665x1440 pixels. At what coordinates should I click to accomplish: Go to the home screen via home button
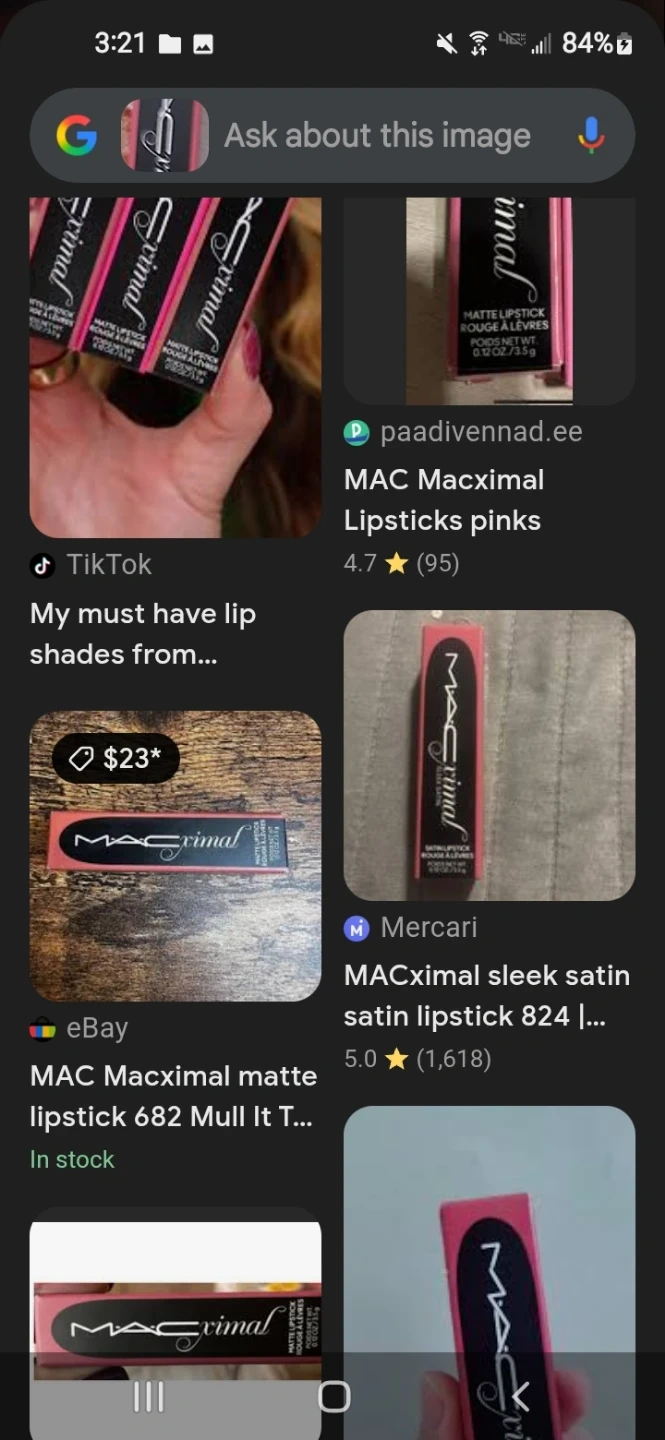pos(333,1396)
